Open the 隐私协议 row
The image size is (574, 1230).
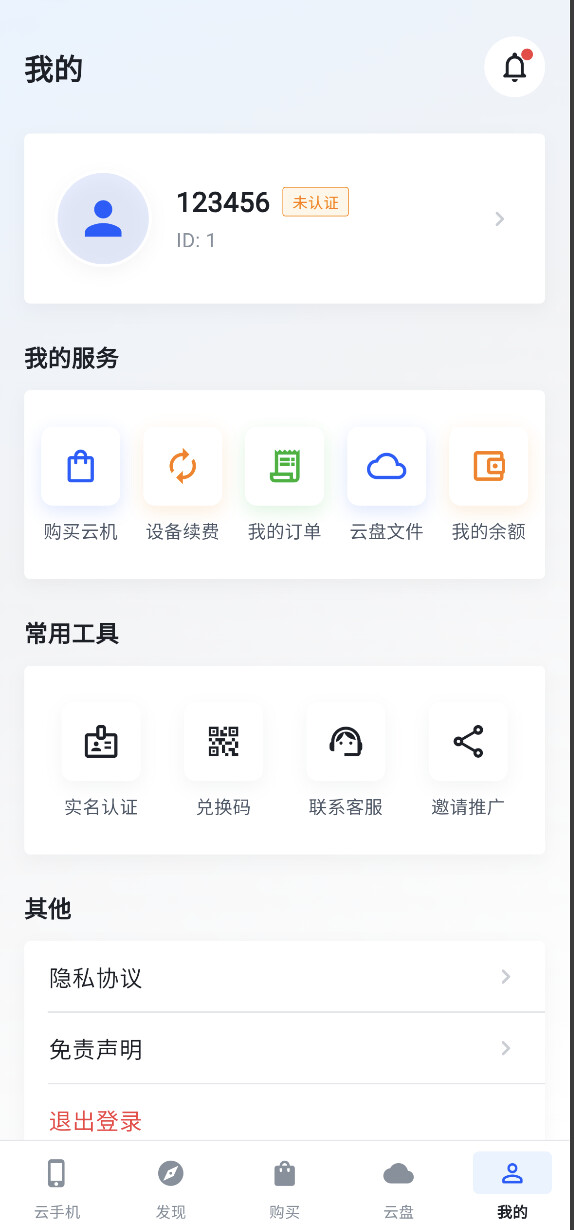(x=285, y=977)
